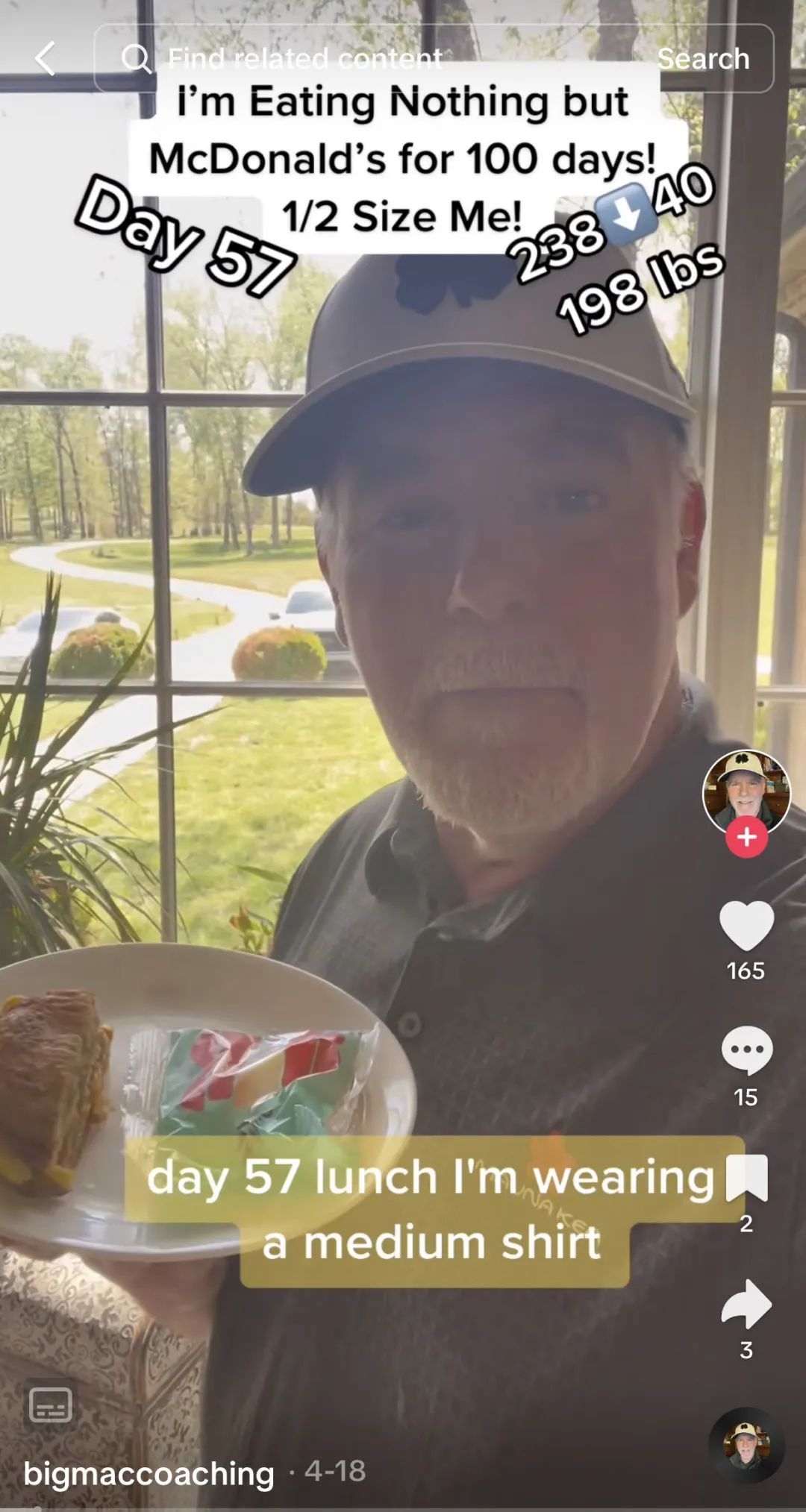Go back using the top-left arrow
The image size is (806, 1512).
[x=46, y=58]
